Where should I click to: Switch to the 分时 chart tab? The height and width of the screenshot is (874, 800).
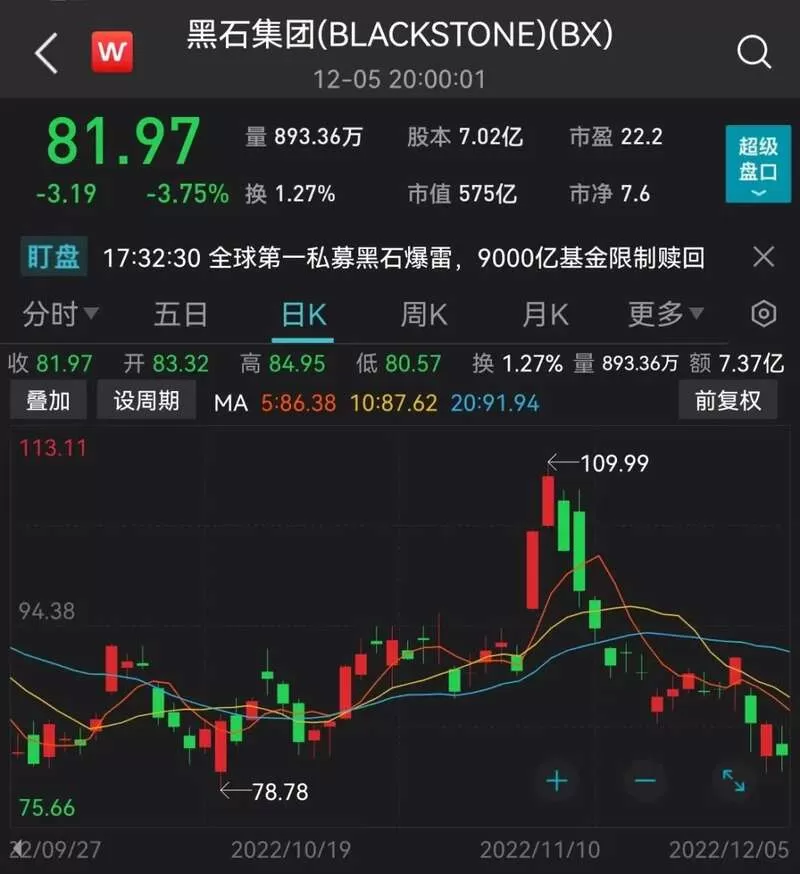coord(60,314)
